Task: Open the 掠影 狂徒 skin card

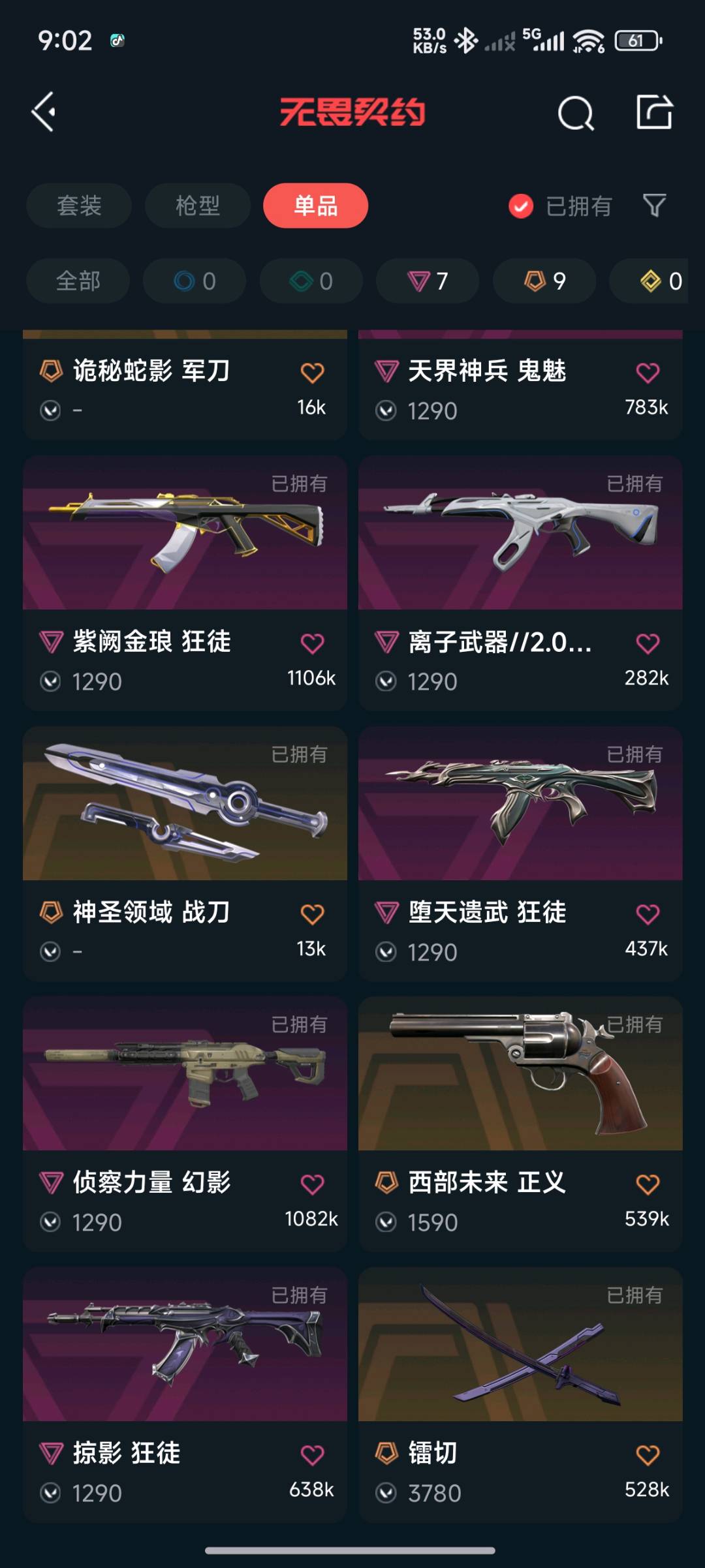Action: 185,1394
